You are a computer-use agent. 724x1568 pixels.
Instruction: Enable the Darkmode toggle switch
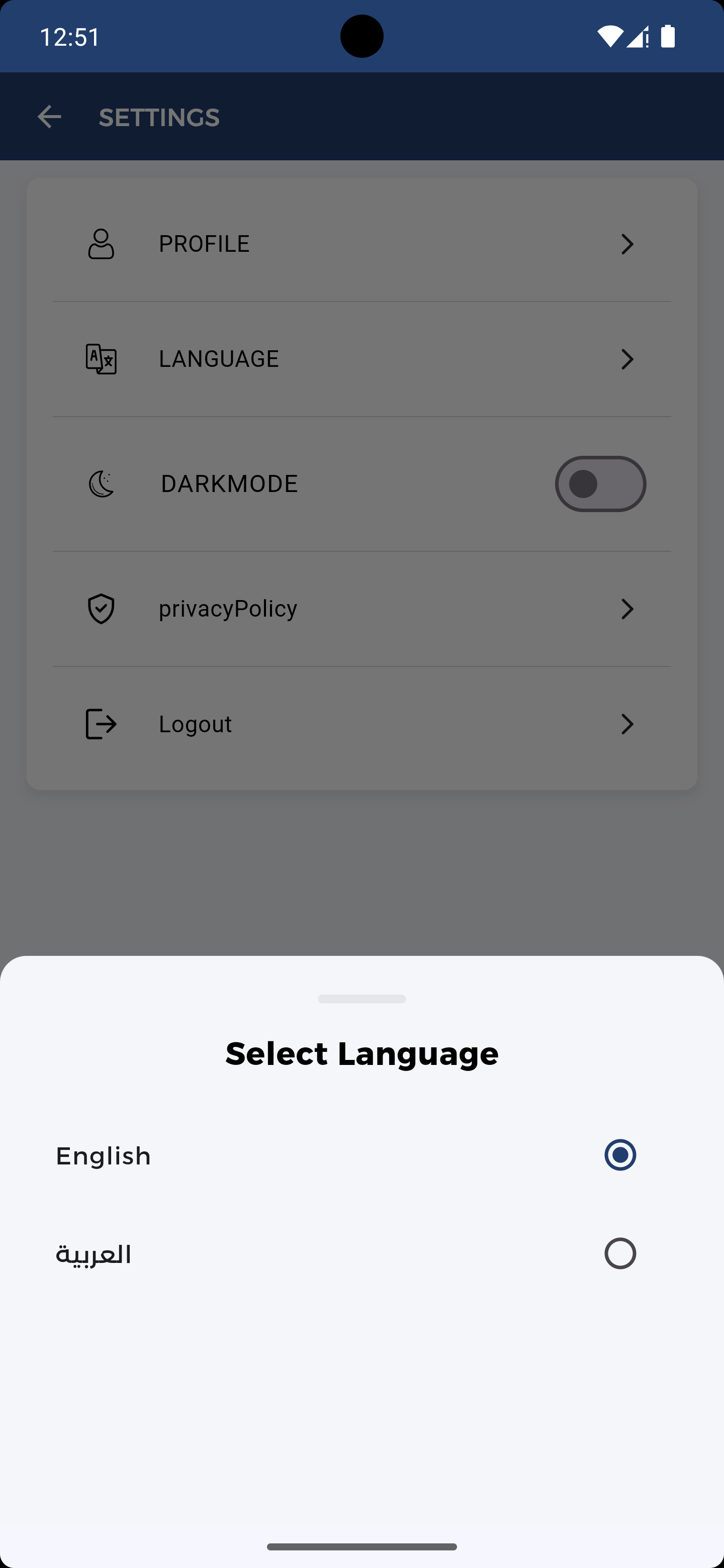[x=600, y=483]
